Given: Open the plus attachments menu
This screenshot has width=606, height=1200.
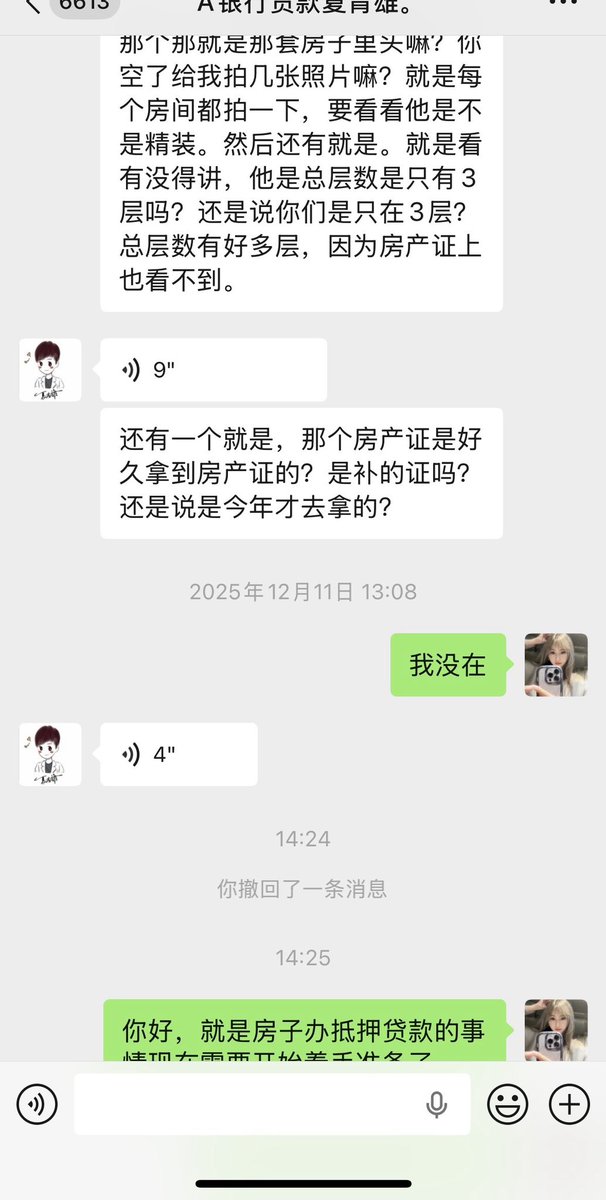Looking at the screenshot, I should tap(569, 1104).
